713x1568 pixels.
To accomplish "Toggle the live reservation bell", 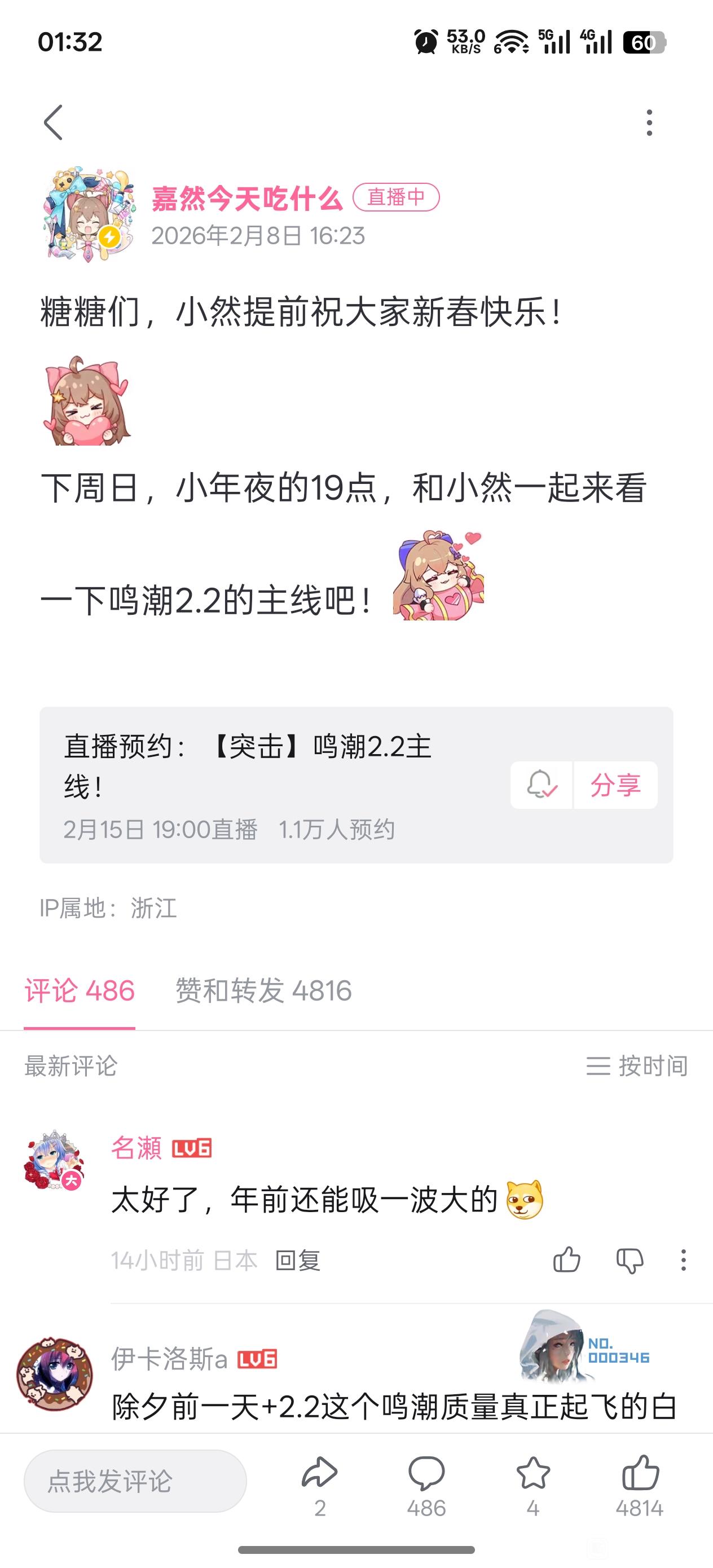I will click(x=542, y=785).
